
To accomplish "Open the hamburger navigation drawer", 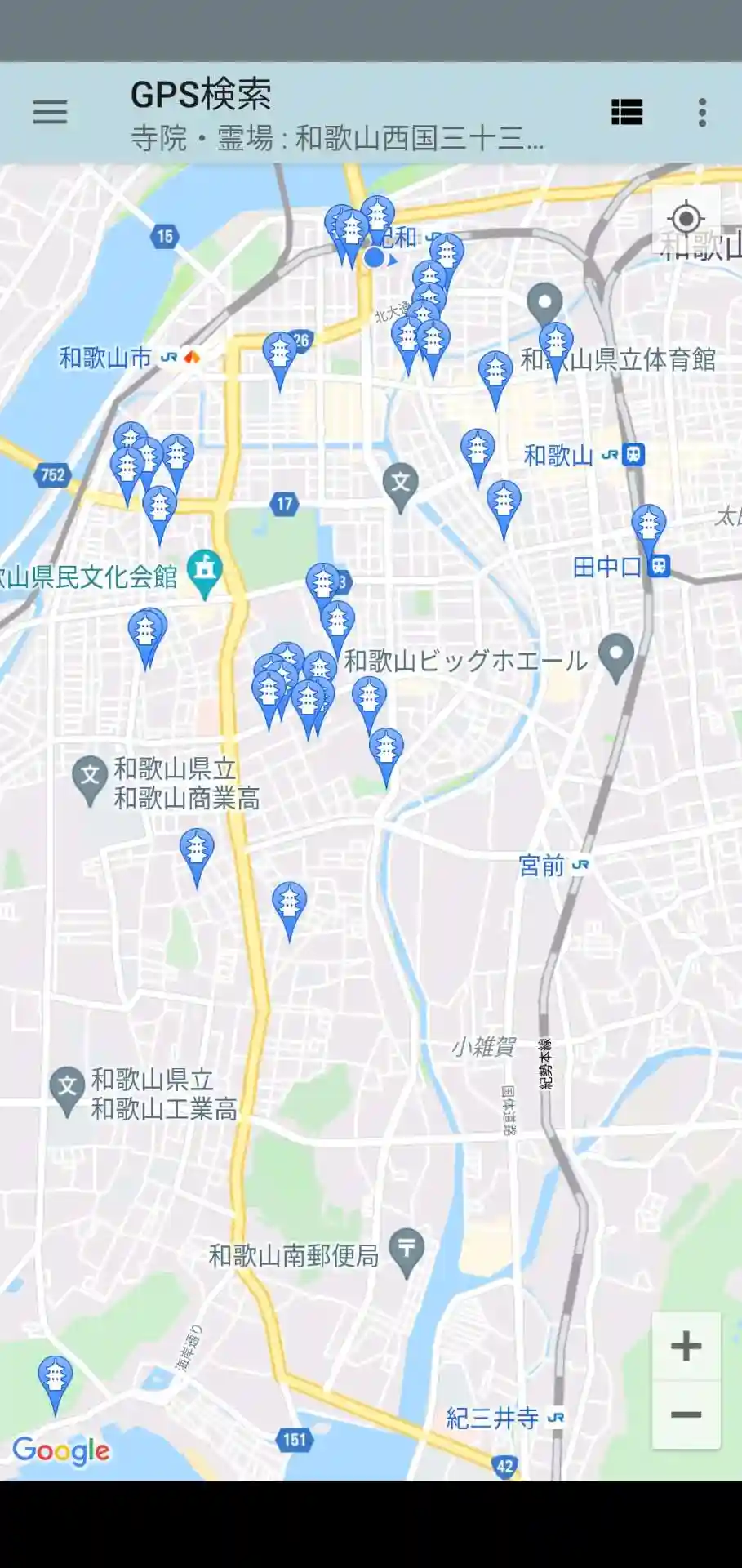I will [50, 112].
